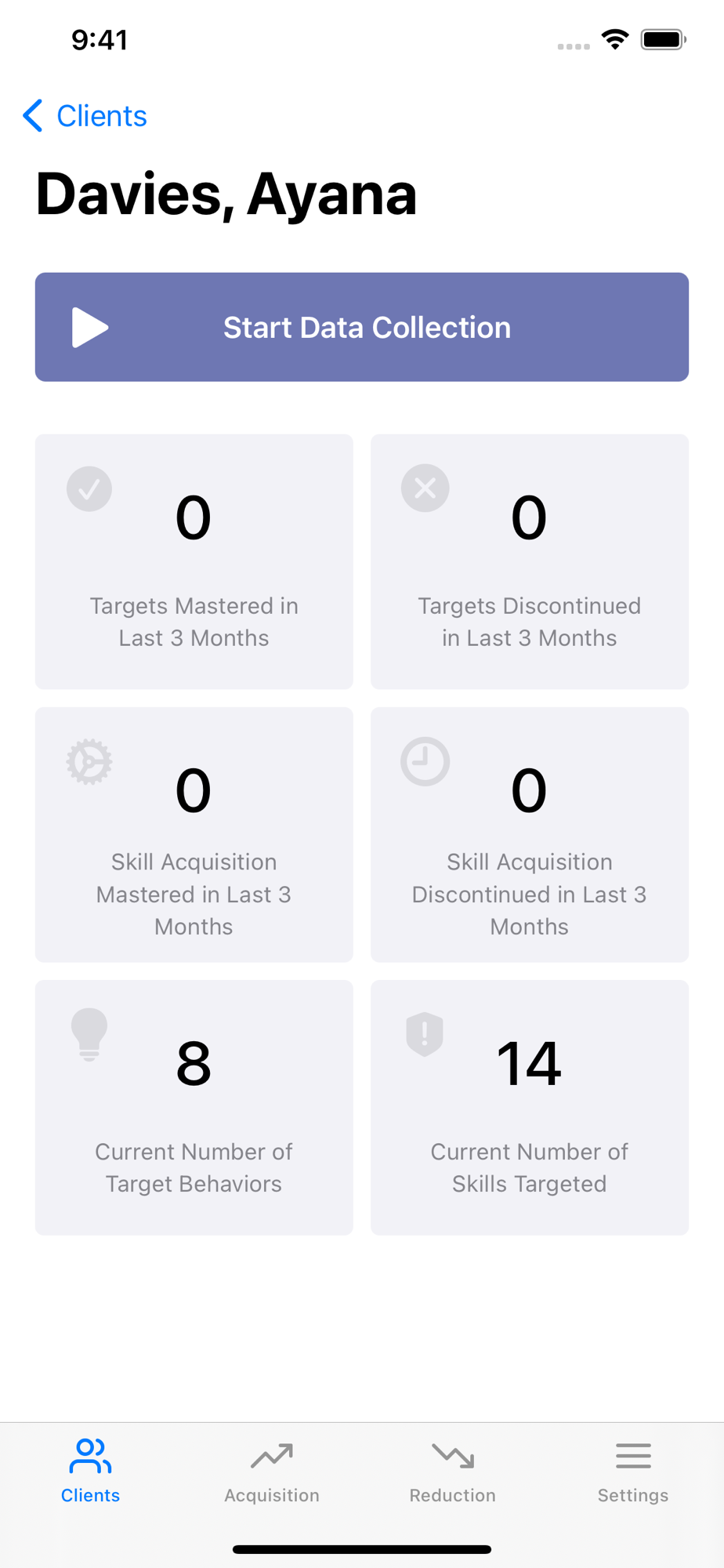
Task: View the Current Number of Target Behaviors card
Action: pos(194,1107)
